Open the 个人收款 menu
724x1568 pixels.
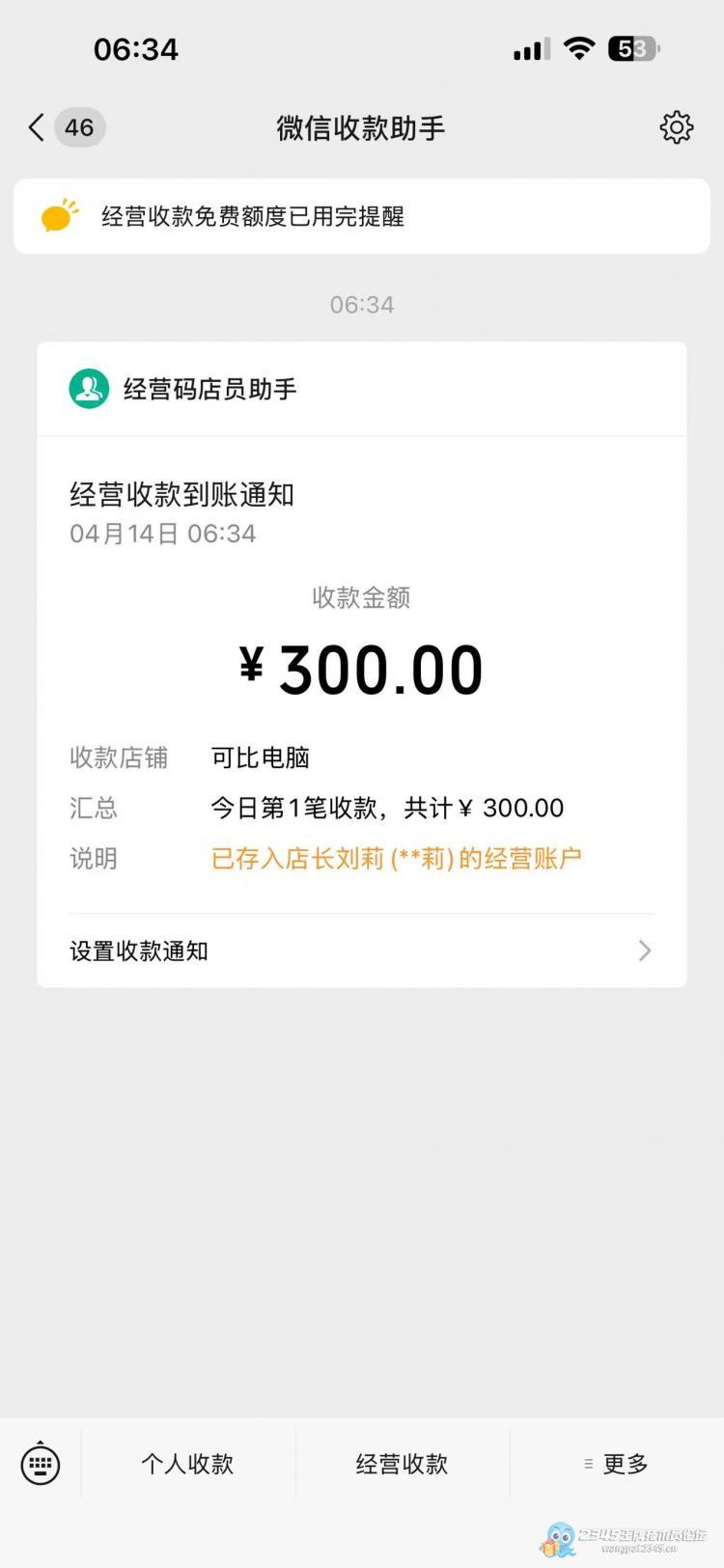click(187, 1464)
